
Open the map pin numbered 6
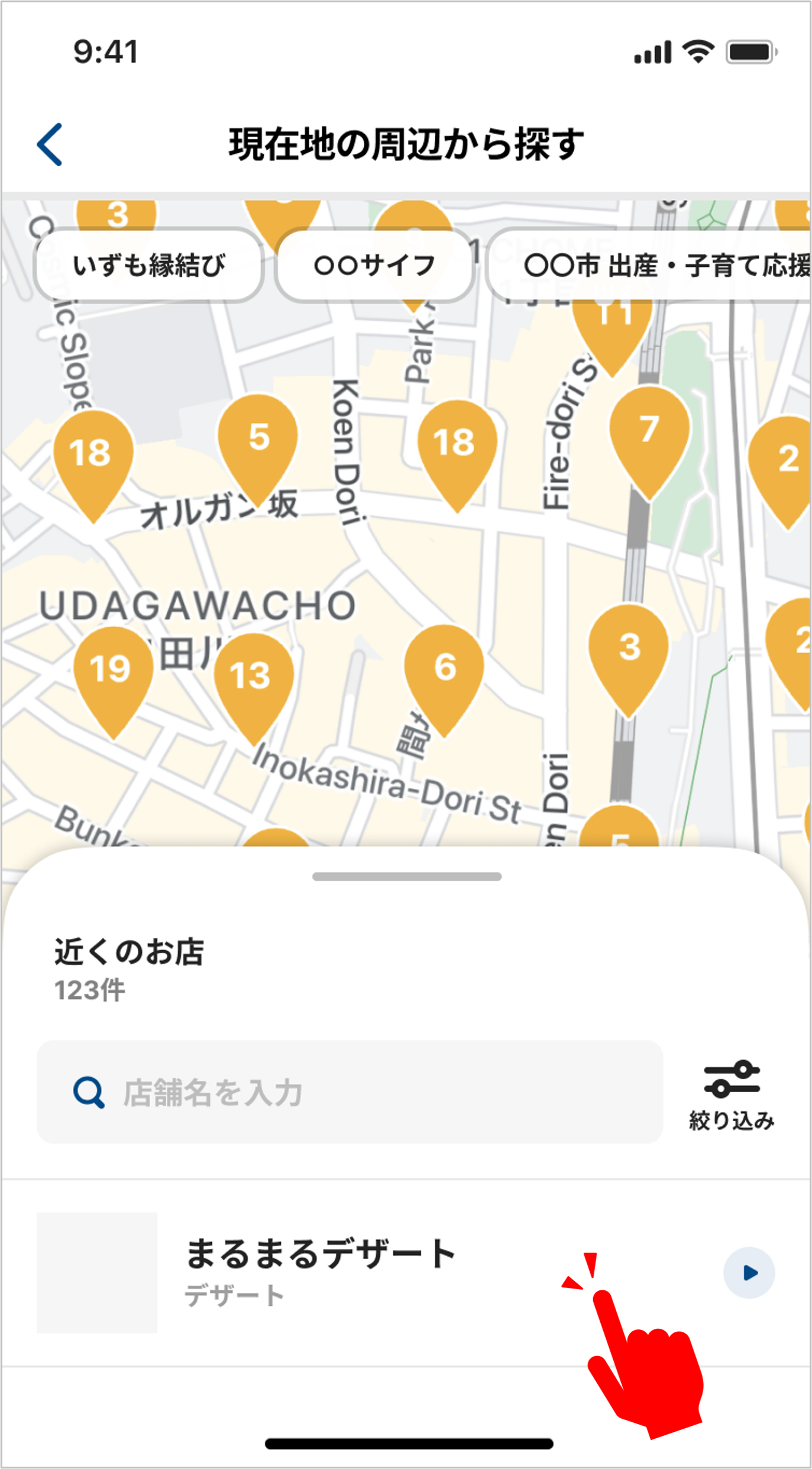click(x=445, y=669)
